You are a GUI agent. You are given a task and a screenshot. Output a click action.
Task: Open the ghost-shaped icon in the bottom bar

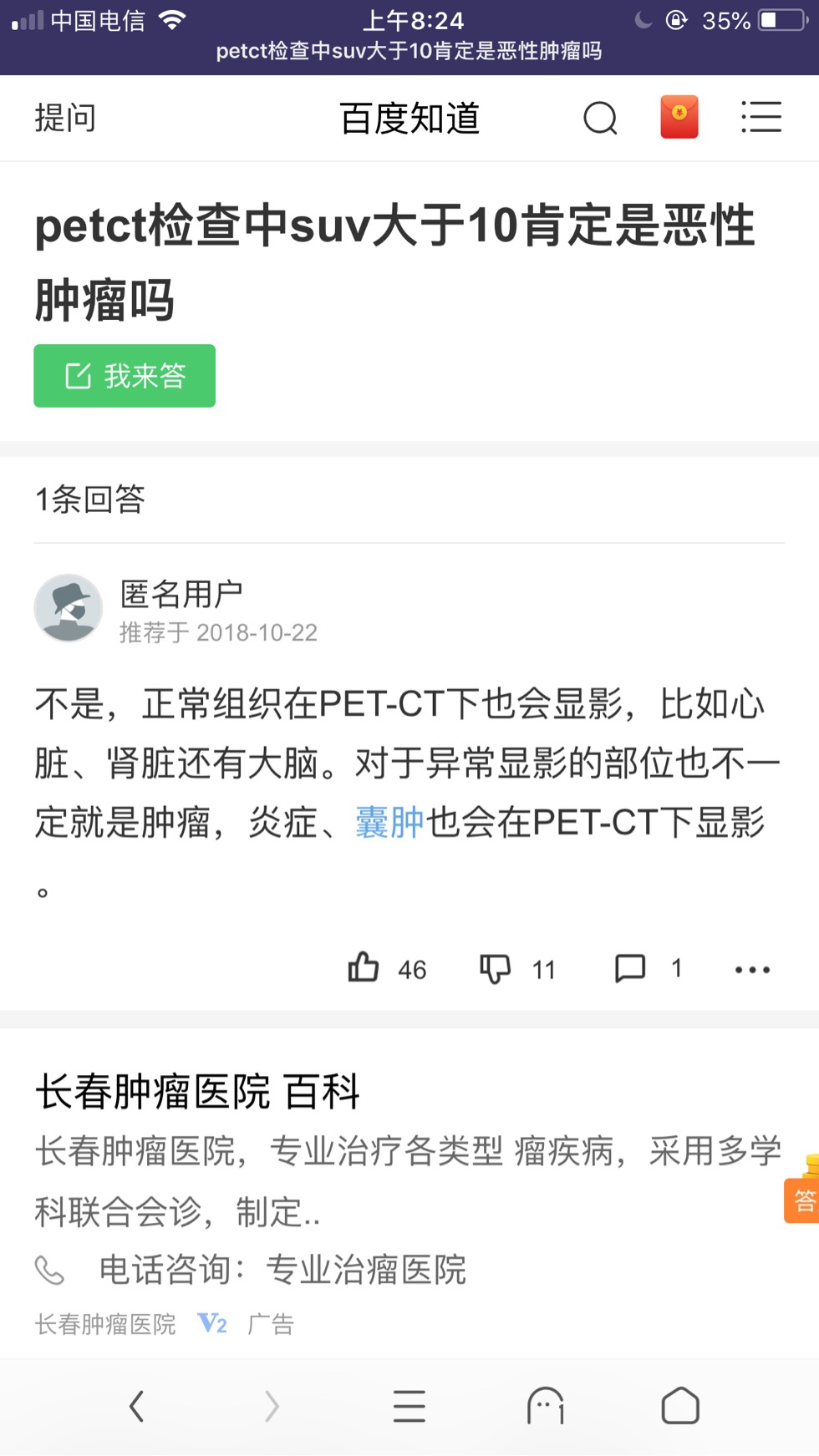[x=546, y=1406]
